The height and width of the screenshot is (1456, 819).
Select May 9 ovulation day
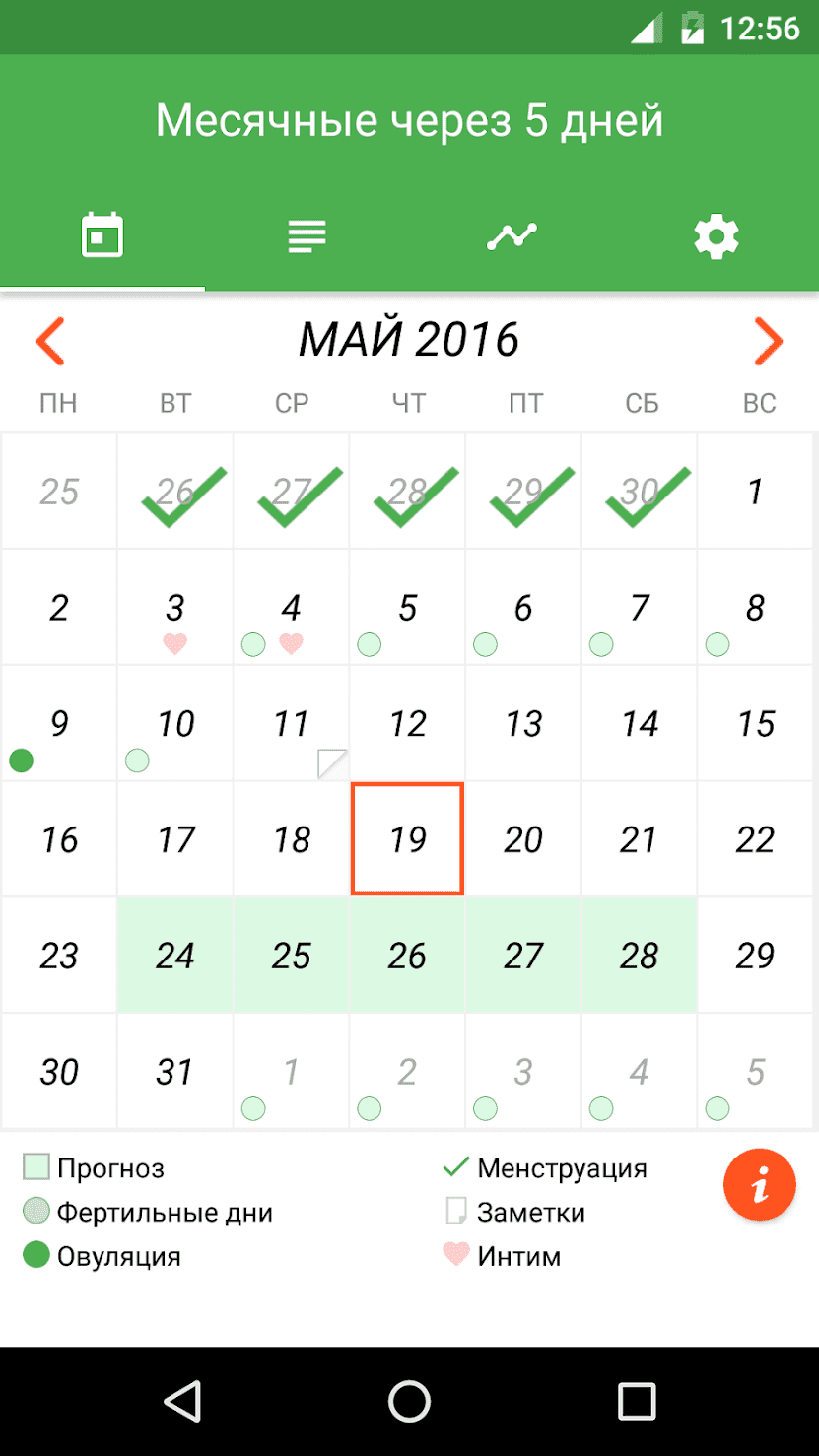click(x=59, y=724)
